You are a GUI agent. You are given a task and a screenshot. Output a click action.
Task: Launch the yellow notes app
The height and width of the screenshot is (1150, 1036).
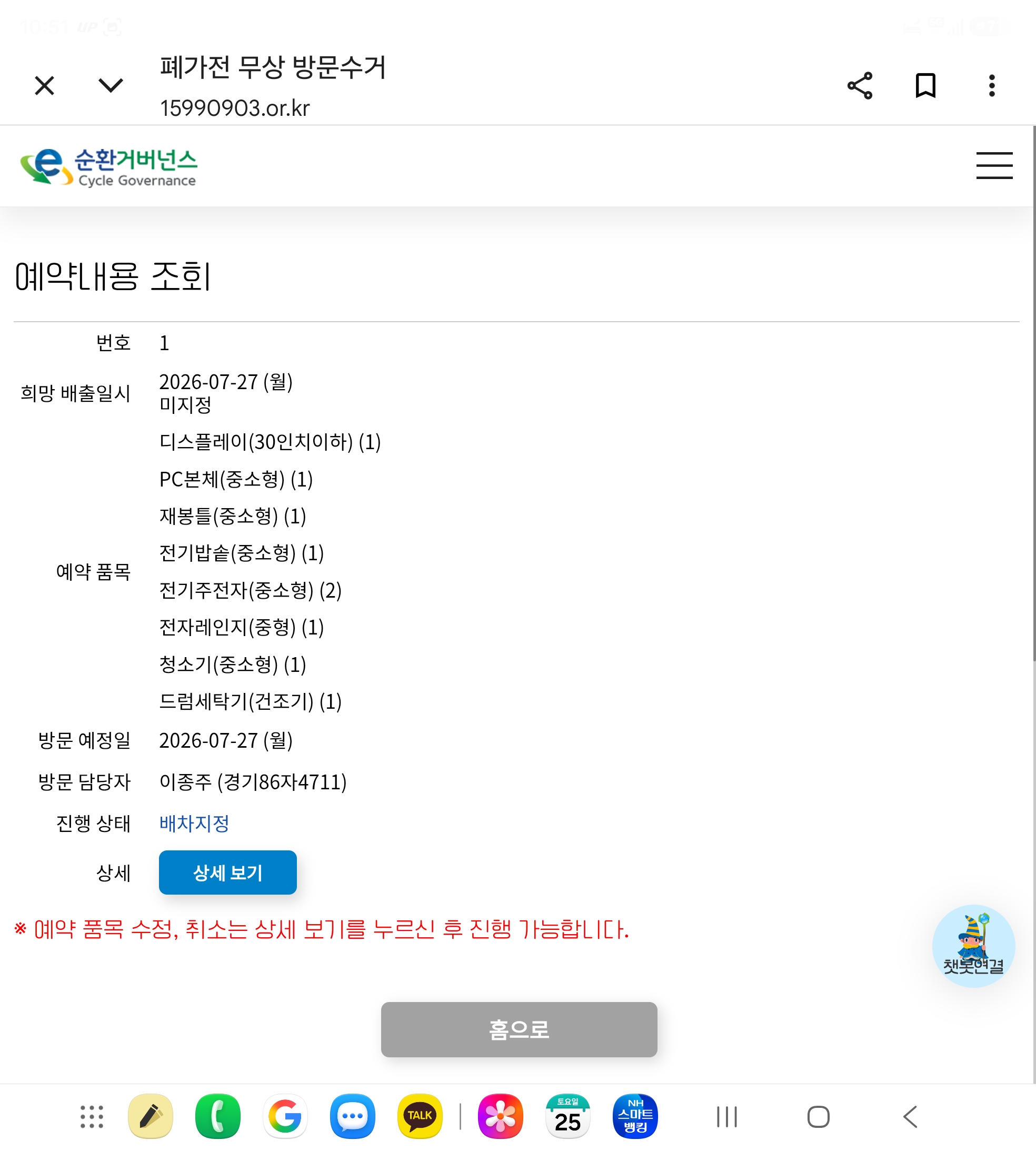coord(150,1116)
